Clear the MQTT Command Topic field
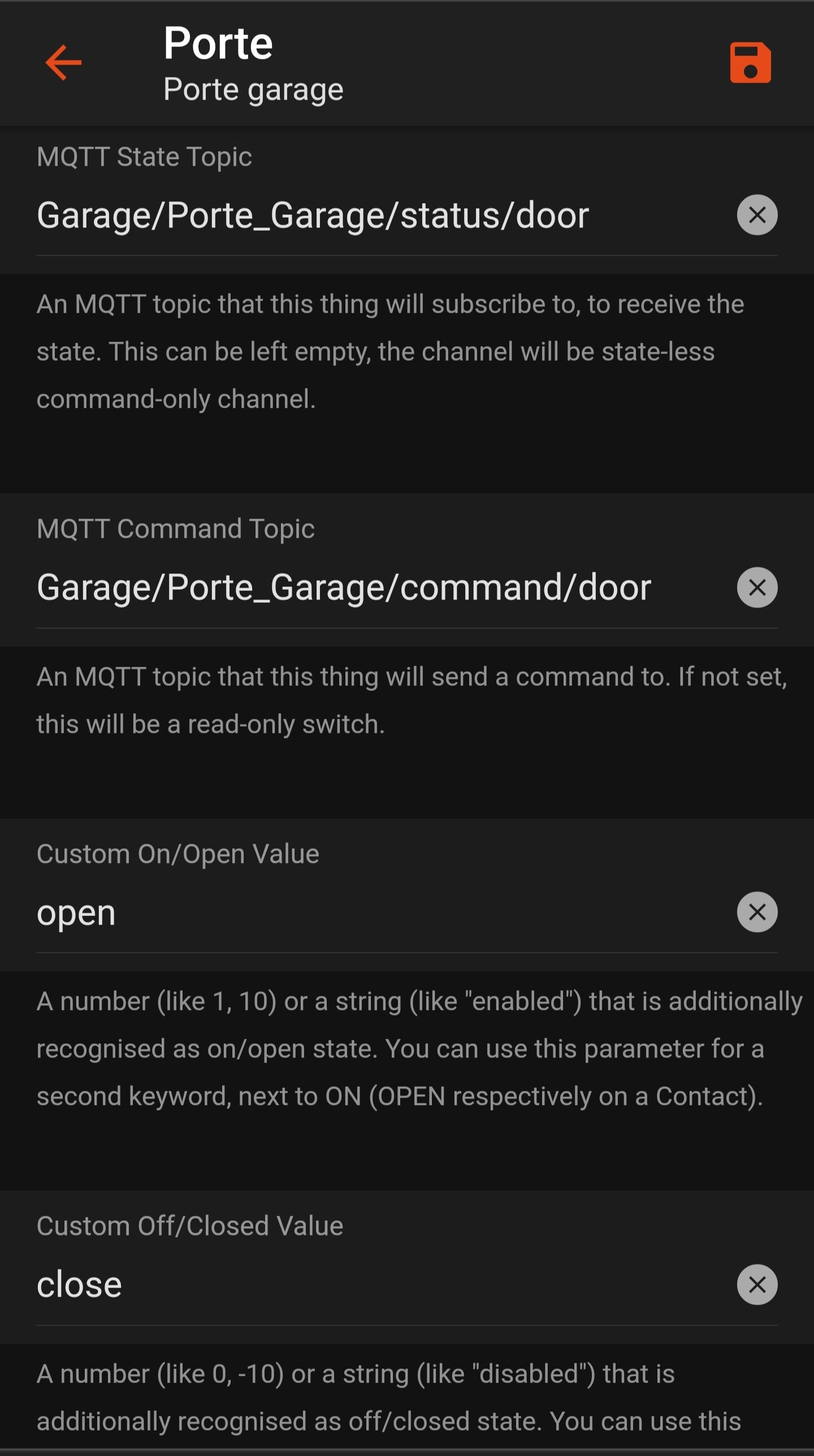Viewport: 814px width, 1456px height. coord(757,587)
